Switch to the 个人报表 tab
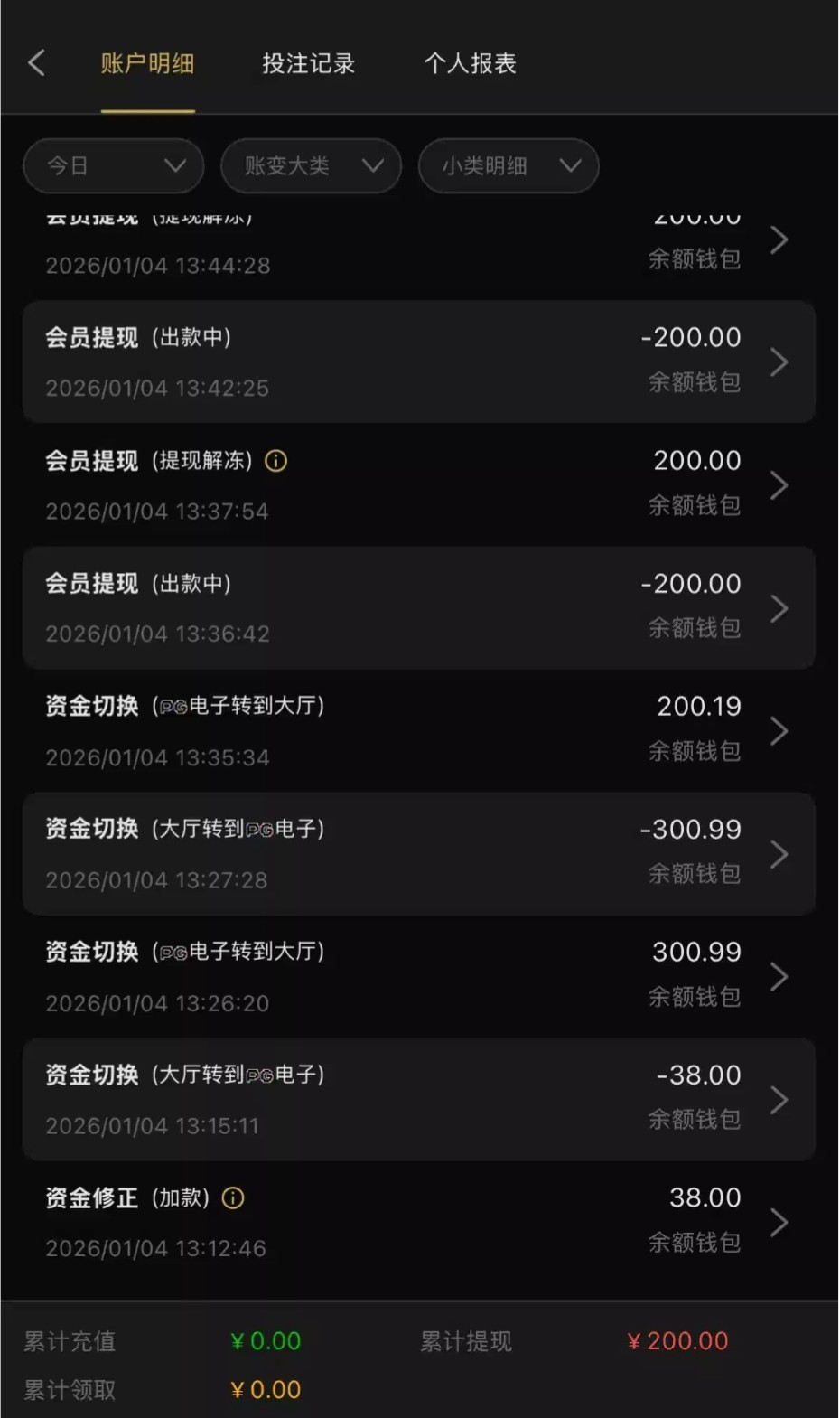Viewport: 840px width, 1418px height. point(470,63)
